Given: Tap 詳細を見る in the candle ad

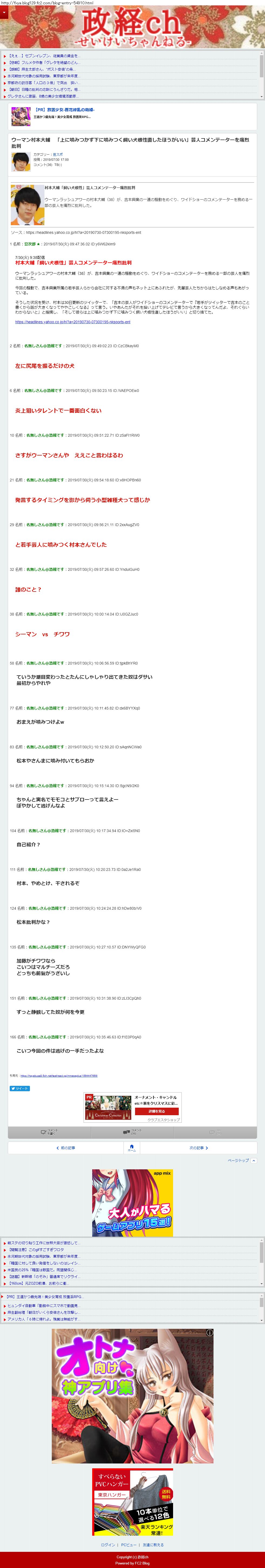Looking at the screenshot, I should [x=157, y=1111].
